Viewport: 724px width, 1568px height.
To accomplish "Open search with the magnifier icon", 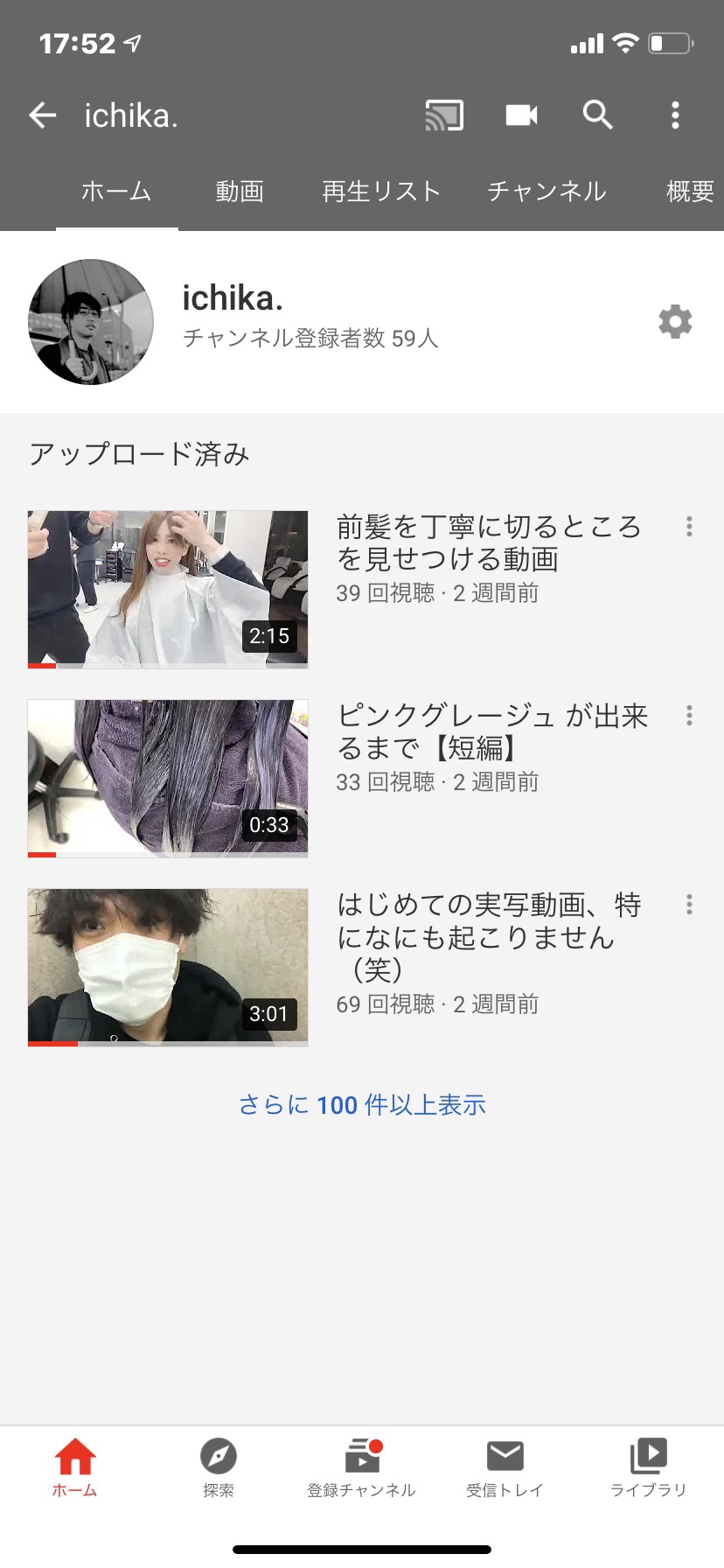I will [x=598, y=115].
